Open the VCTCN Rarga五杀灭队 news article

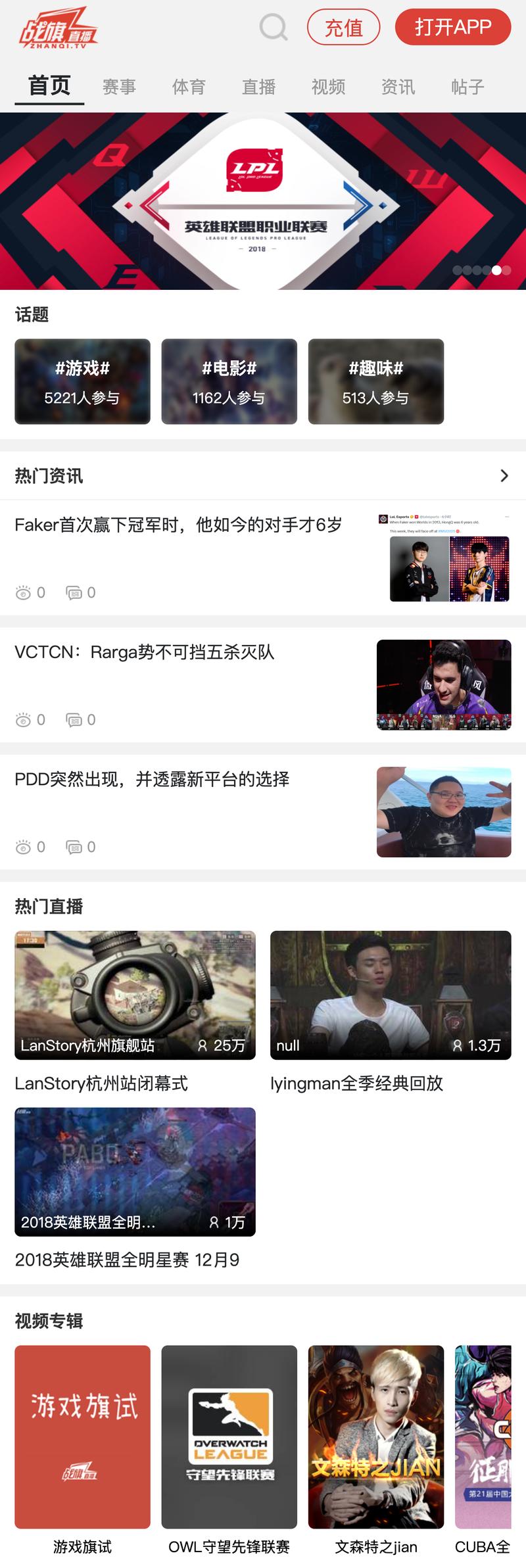tap(145, 652)
